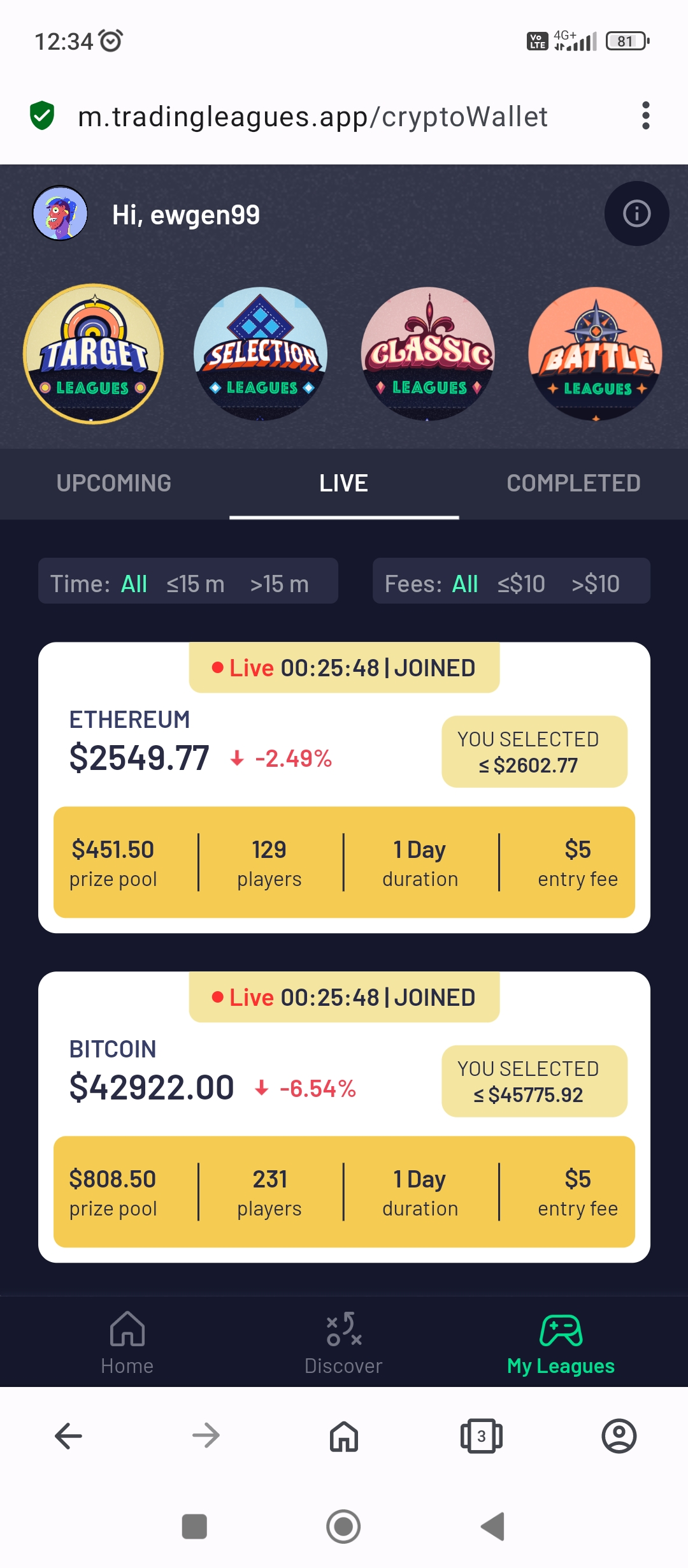Open the joined Bitcoin league card
Viewport: 688px width, 1568px height.
[344, 1117]
